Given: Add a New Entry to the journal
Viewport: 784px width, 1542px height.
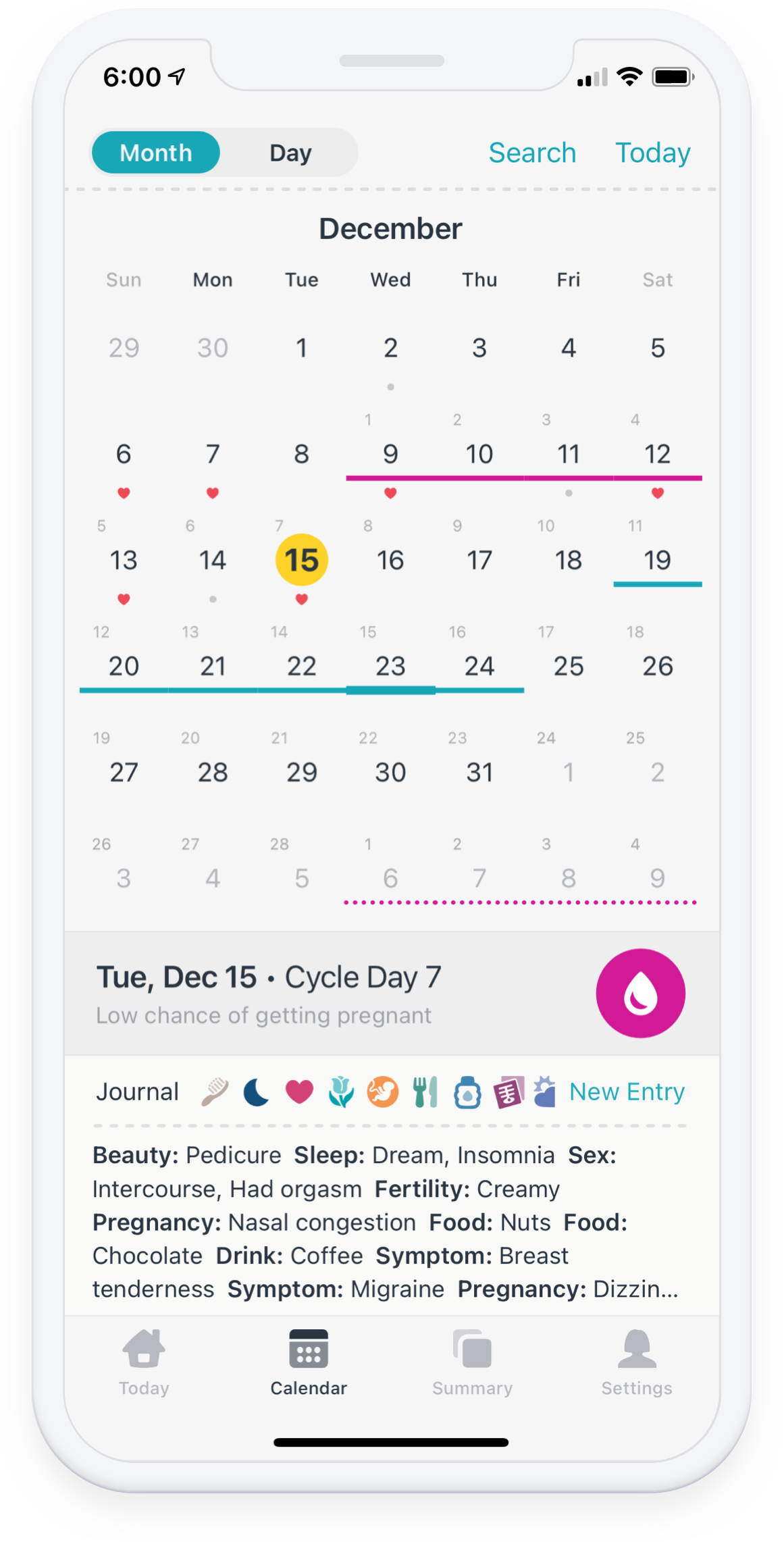Looking at the screenshot, I should pyautogui.click(x=627, y=1091).
